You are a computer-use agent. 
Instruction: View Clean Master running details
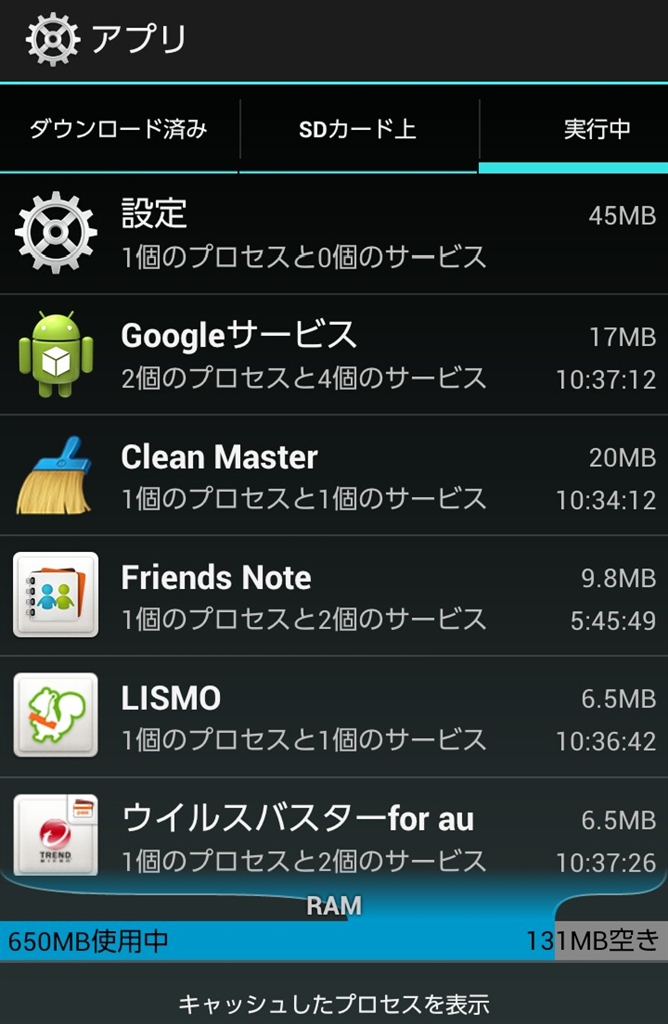point(334,476)
